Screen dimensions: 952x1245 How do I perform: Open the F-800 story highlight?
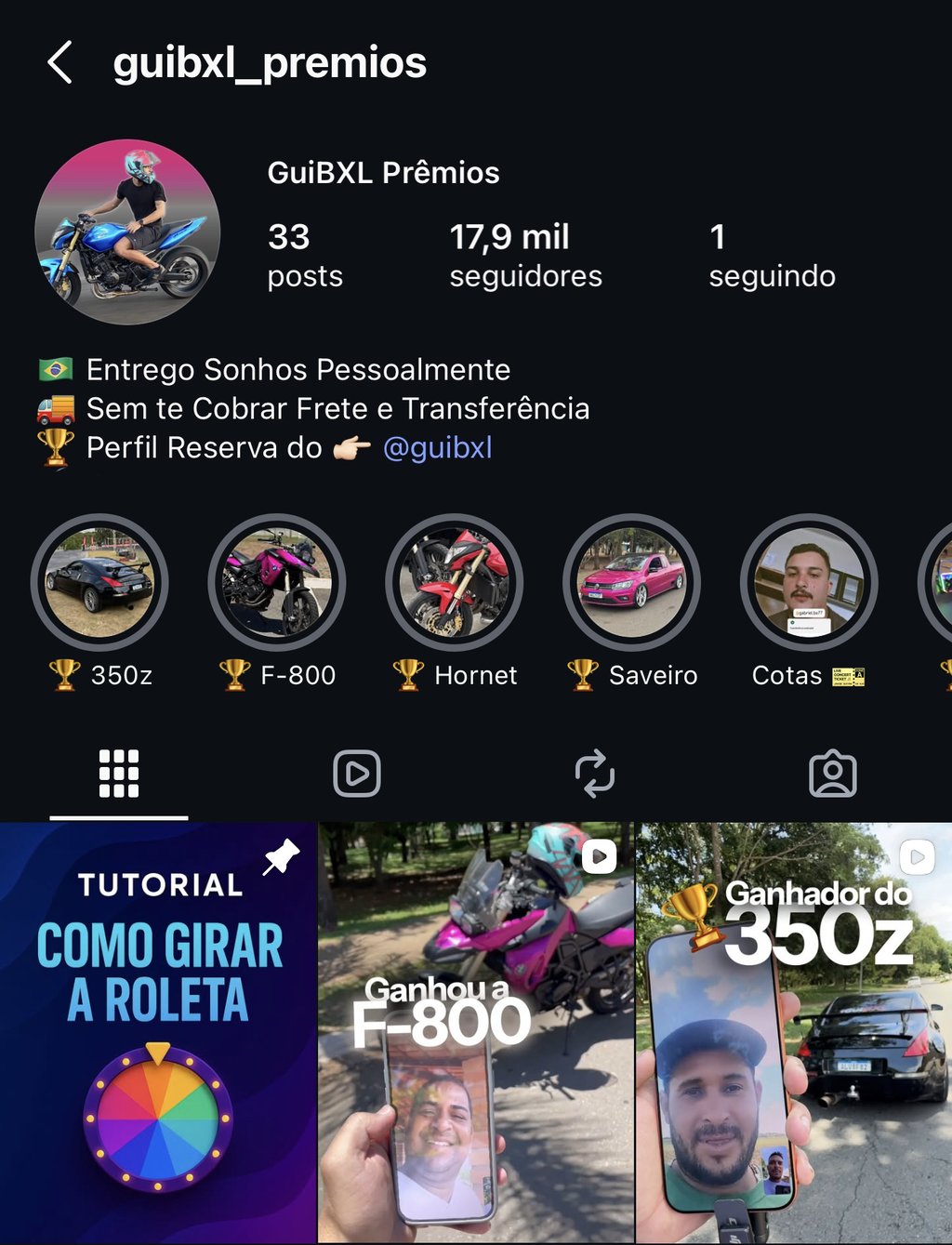pyautogui.click(x=277, y=583)
